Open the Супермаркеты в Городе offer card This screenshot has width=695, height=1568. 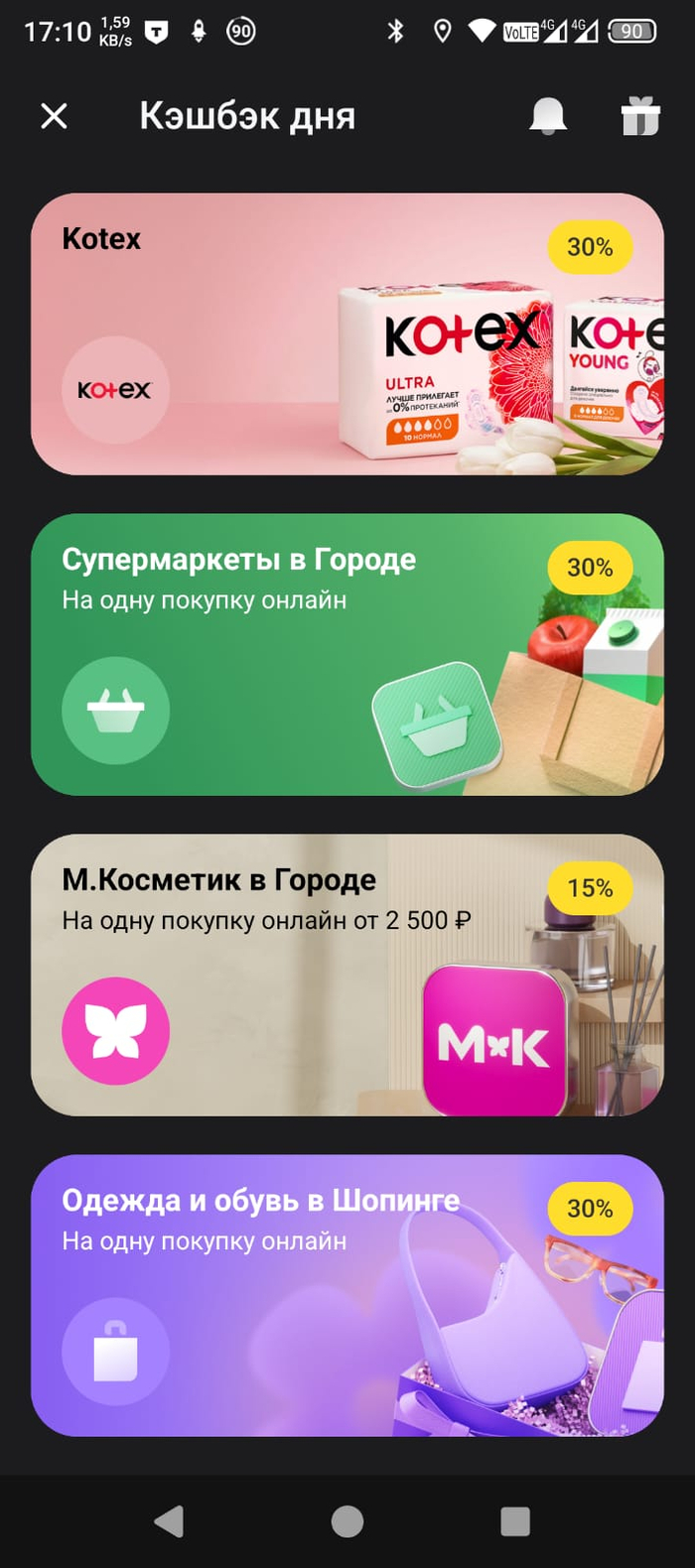click(x=347, y=655)
